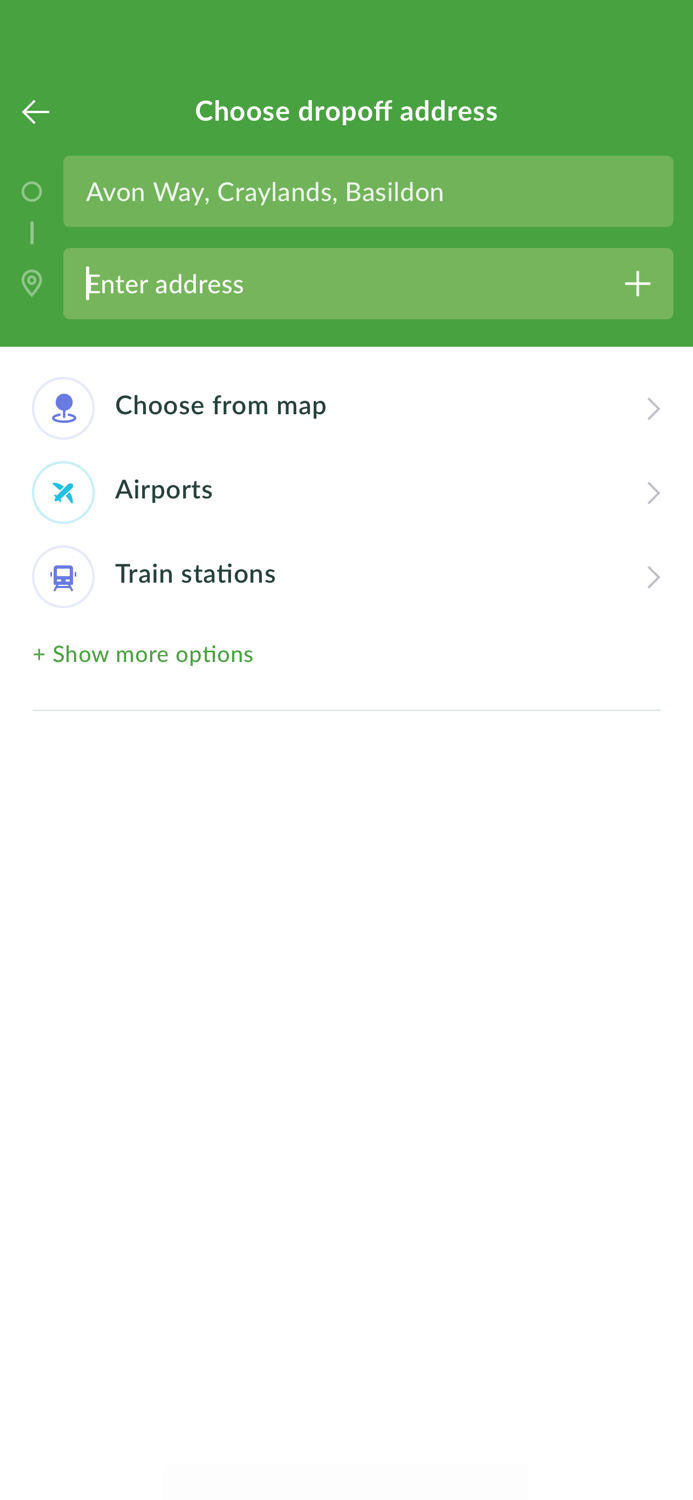Expand Show more options
This screenshot has height=1500, width=693.
(x=143, y=654)
